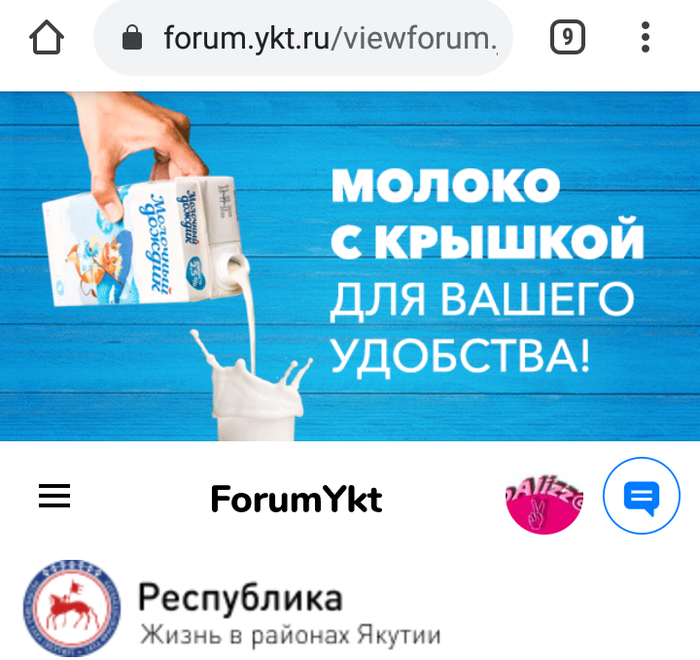Screen dimensions: 700x660
Task: Open the user profile avatar
Action: (544, 497)
